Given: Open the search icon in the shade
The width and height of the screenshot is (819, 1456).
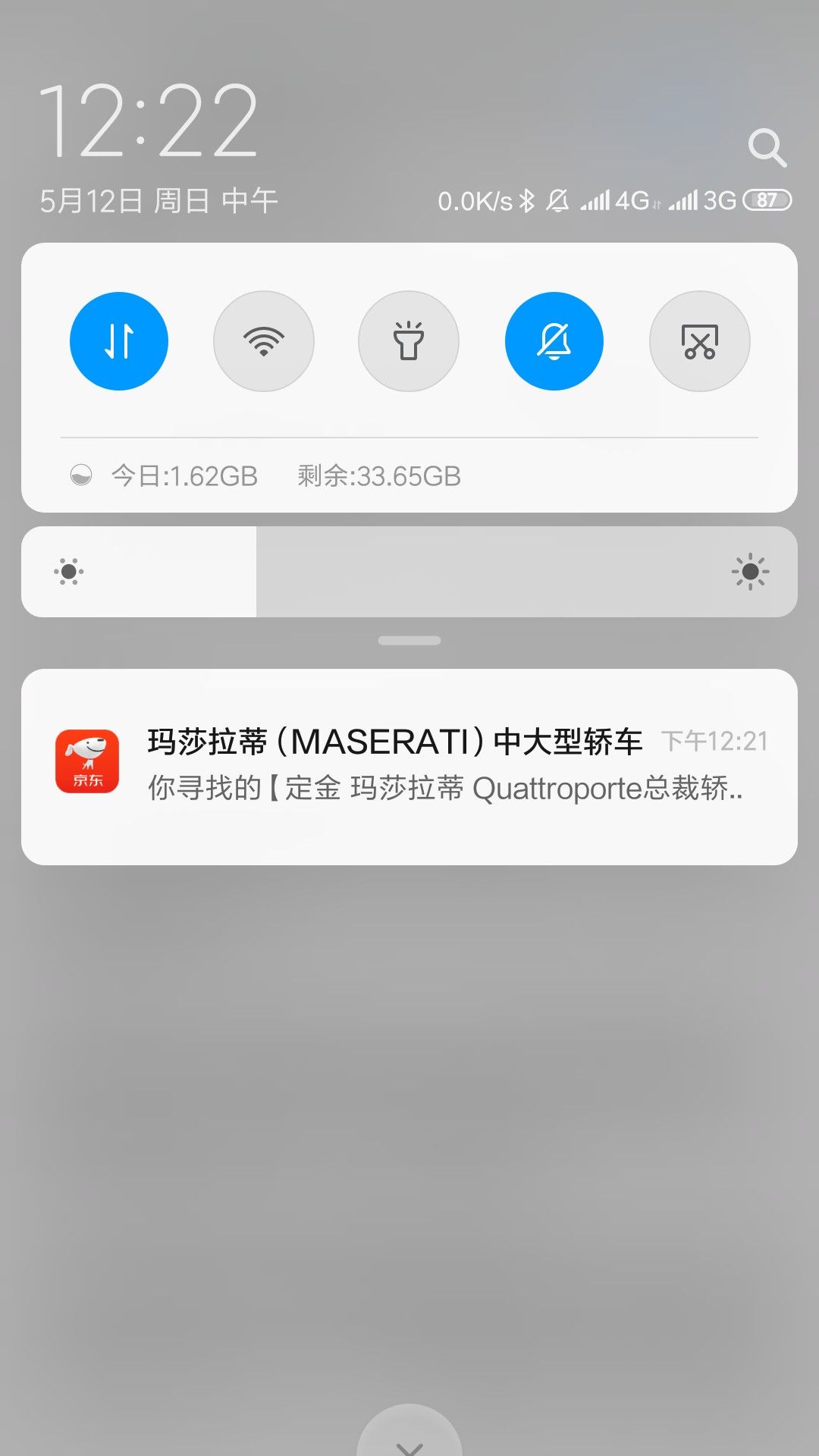Looking at the screenshot, I should (767, 147).
